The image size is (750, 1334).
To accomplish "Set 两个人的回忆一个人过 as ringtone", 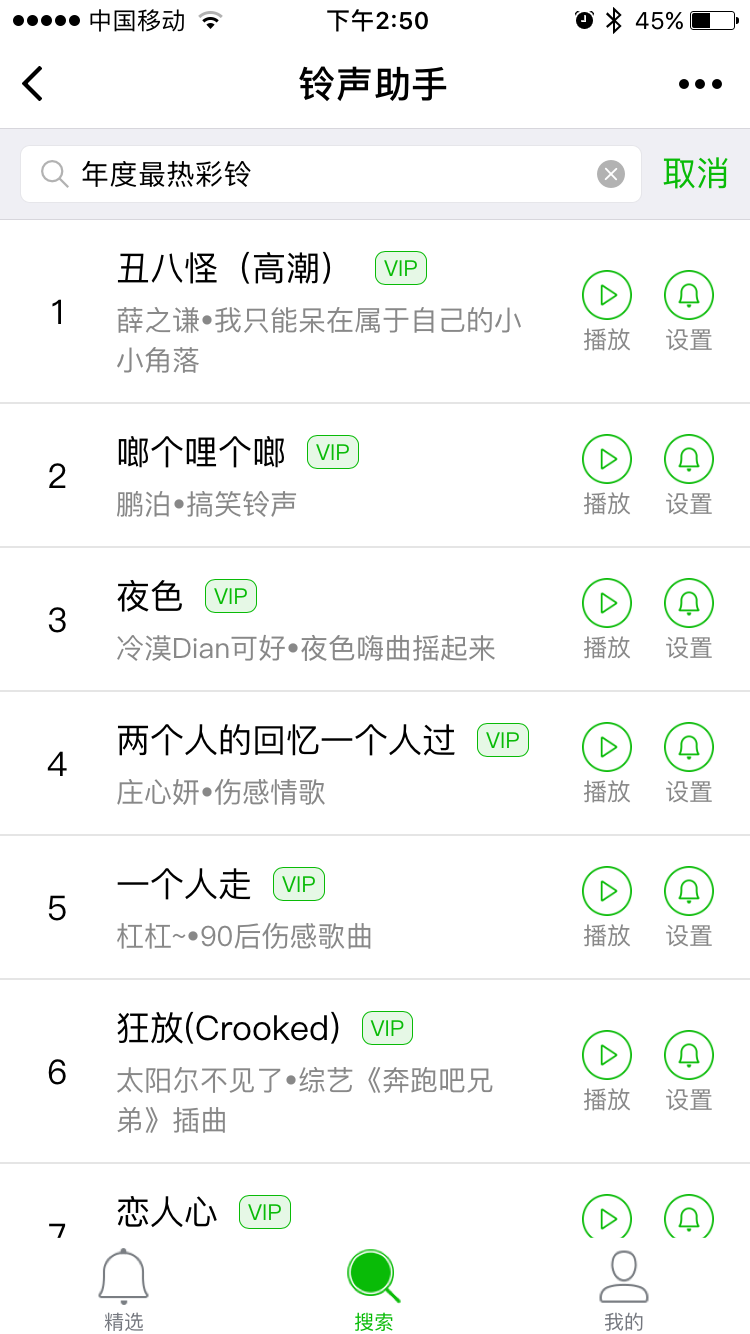I will 689,748.
